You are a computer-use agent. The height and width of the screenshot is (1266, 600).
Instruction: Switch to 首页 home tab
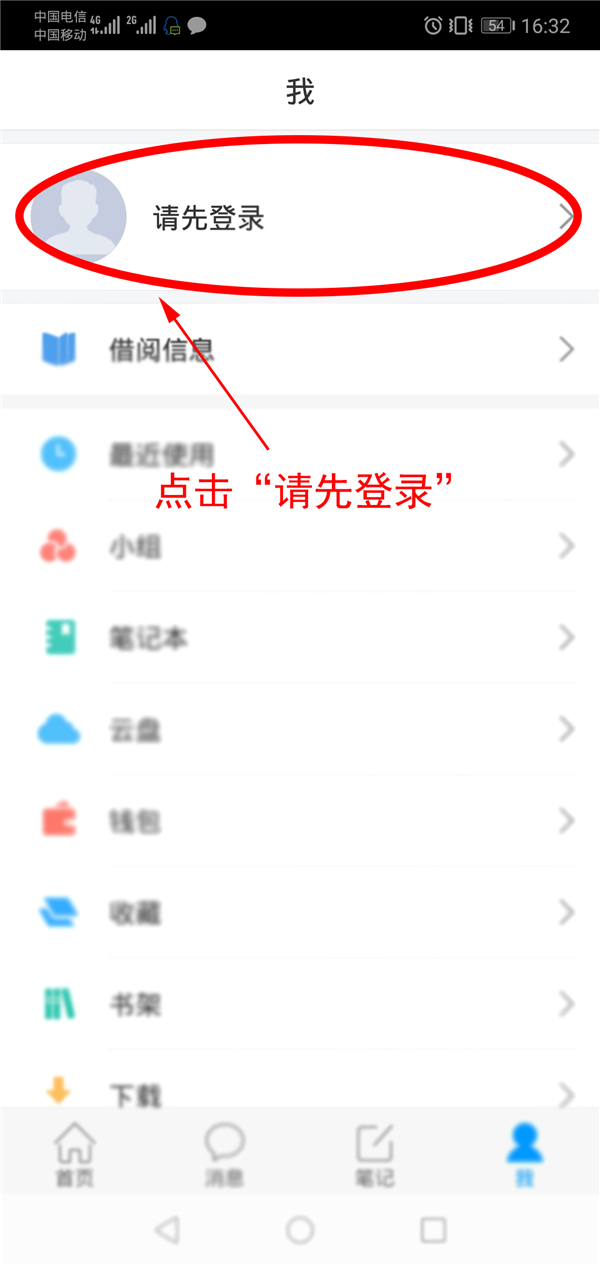[75, 1154]
